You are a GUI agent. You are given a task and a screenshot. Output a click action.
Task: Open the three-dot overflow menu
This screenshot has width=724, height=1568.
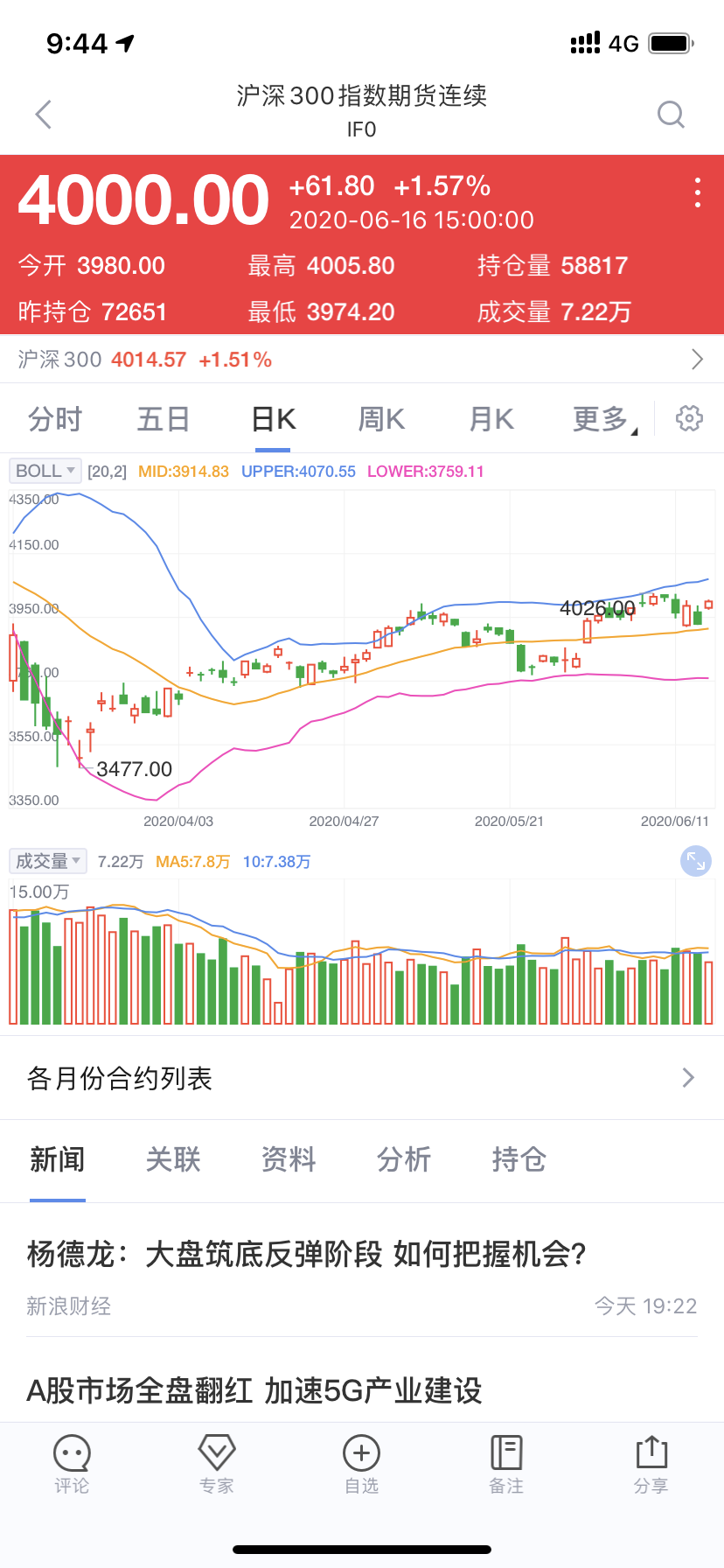pos(697,192)
